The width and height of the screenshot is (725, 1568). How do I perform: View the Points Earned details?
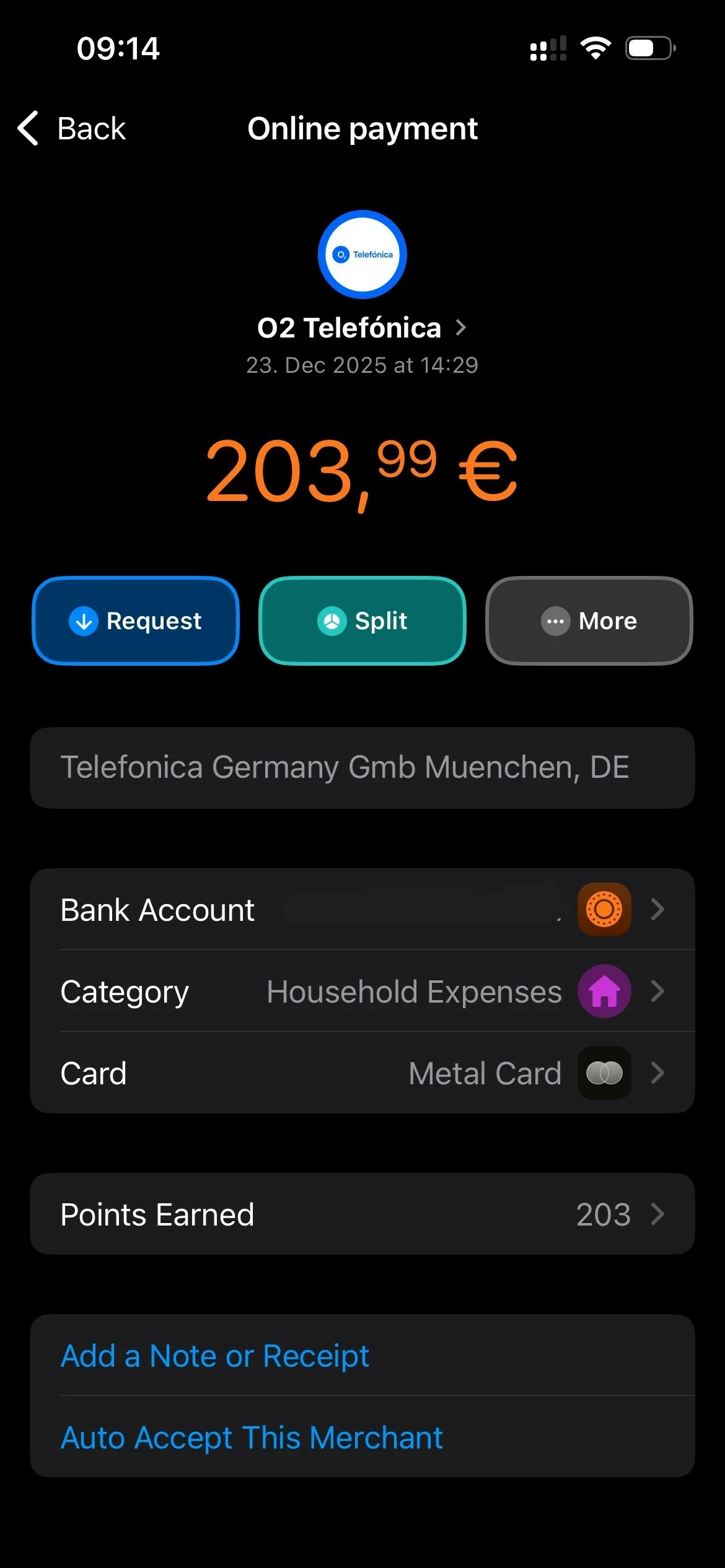(x=362, y=1214)
